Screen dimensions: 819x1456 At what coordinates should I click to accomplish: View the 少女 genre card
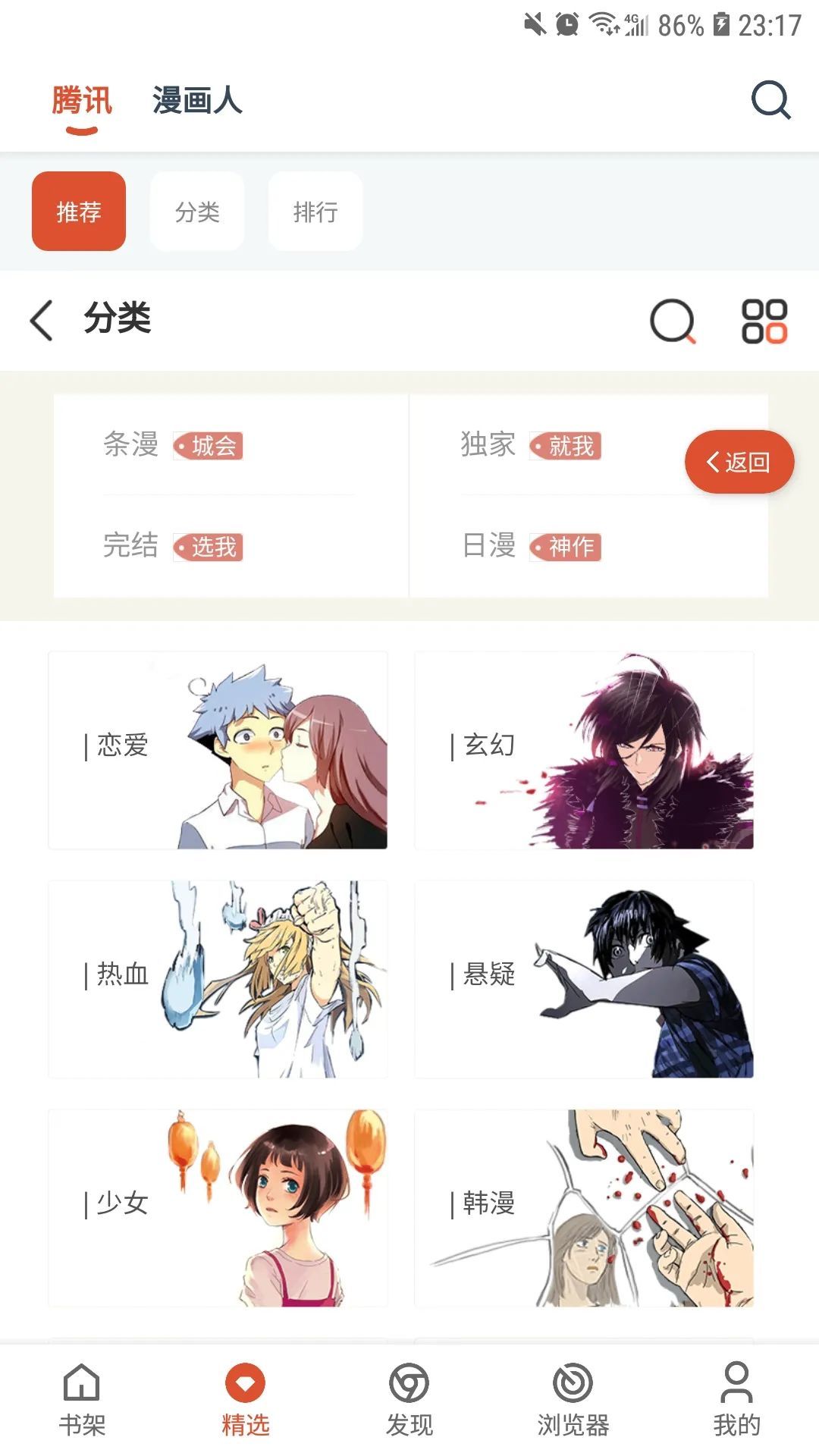(218, 1208)
